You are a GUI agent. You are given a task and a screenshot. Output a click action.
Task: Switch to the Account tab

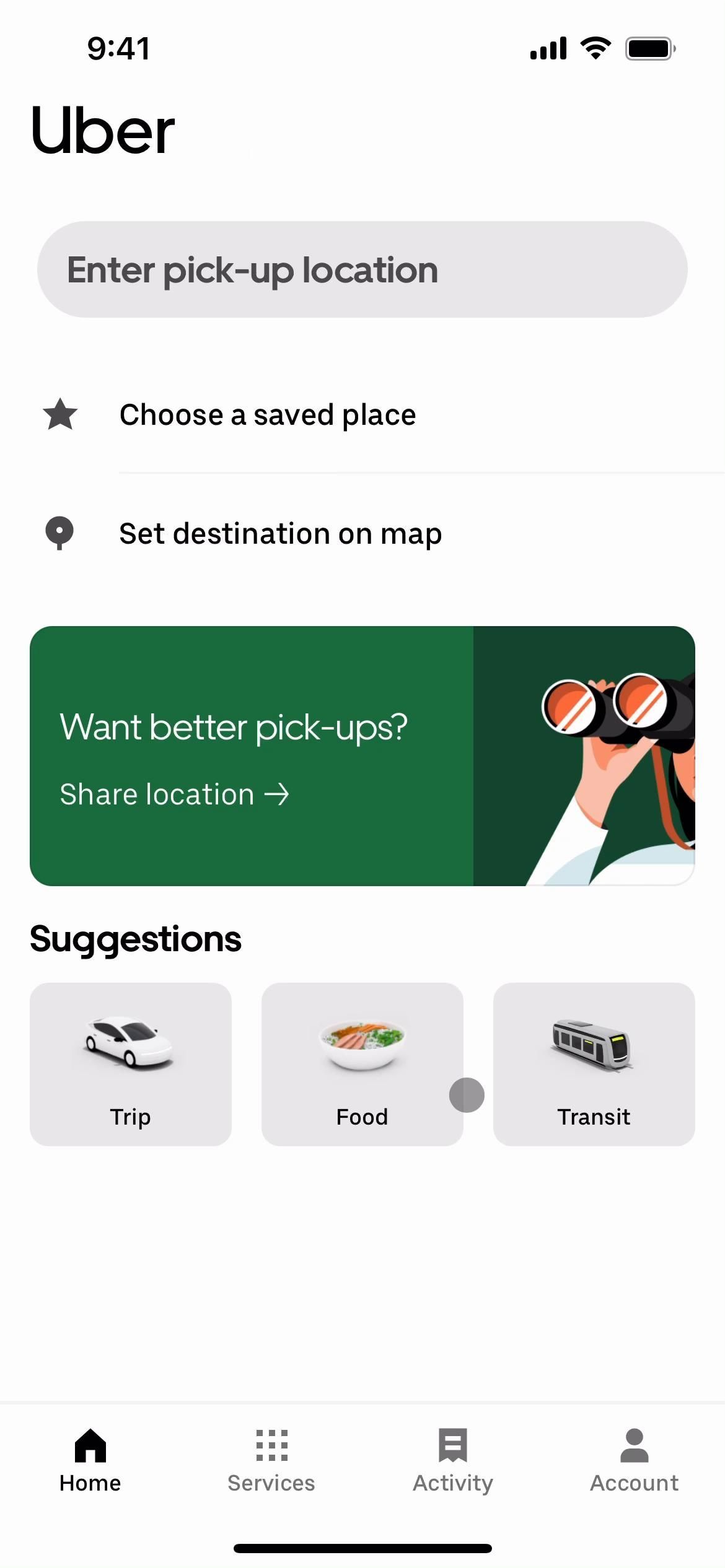(634, 1459)
